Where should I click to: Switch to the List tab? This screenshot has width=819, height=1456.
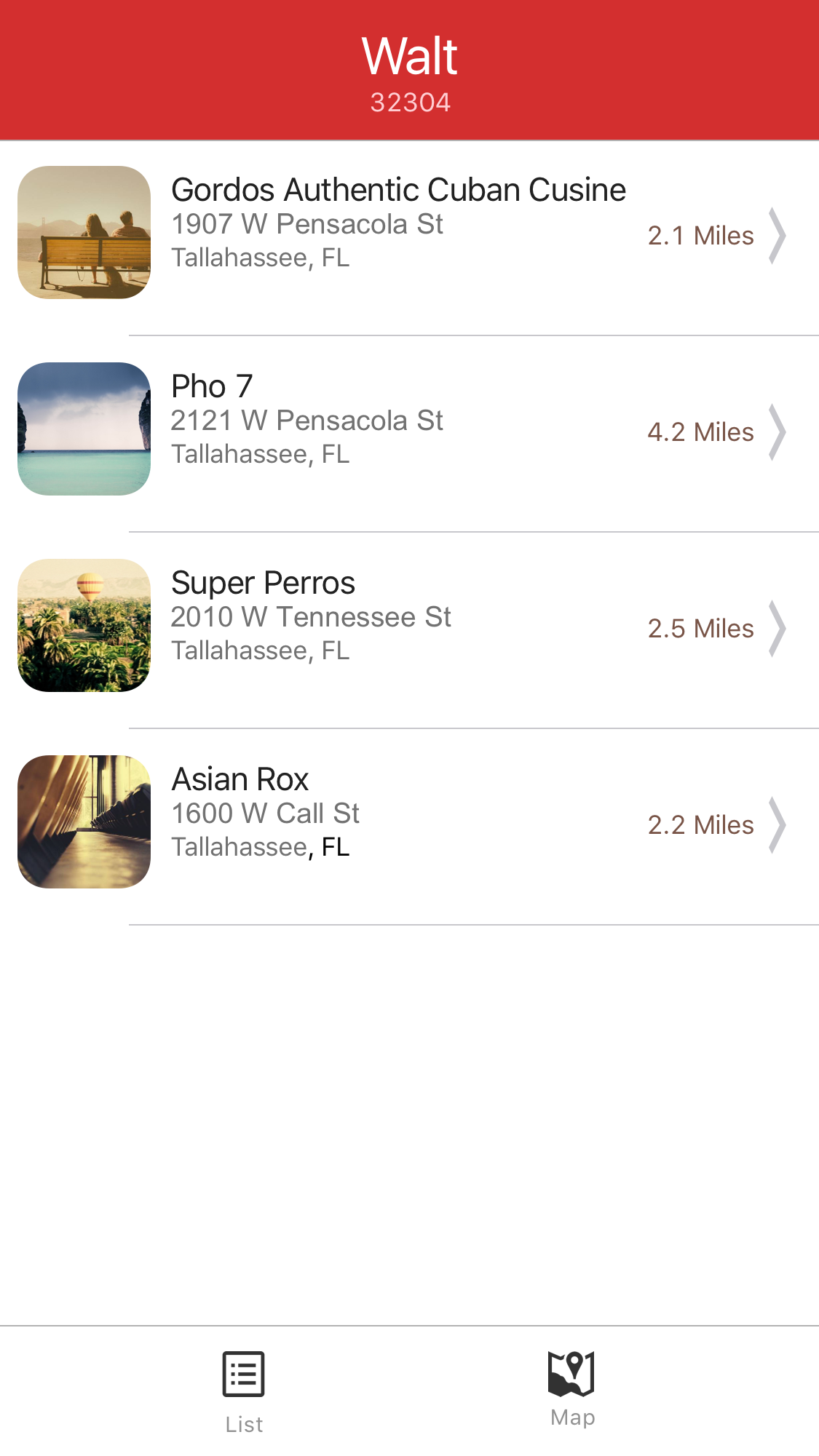[244, 1391]
